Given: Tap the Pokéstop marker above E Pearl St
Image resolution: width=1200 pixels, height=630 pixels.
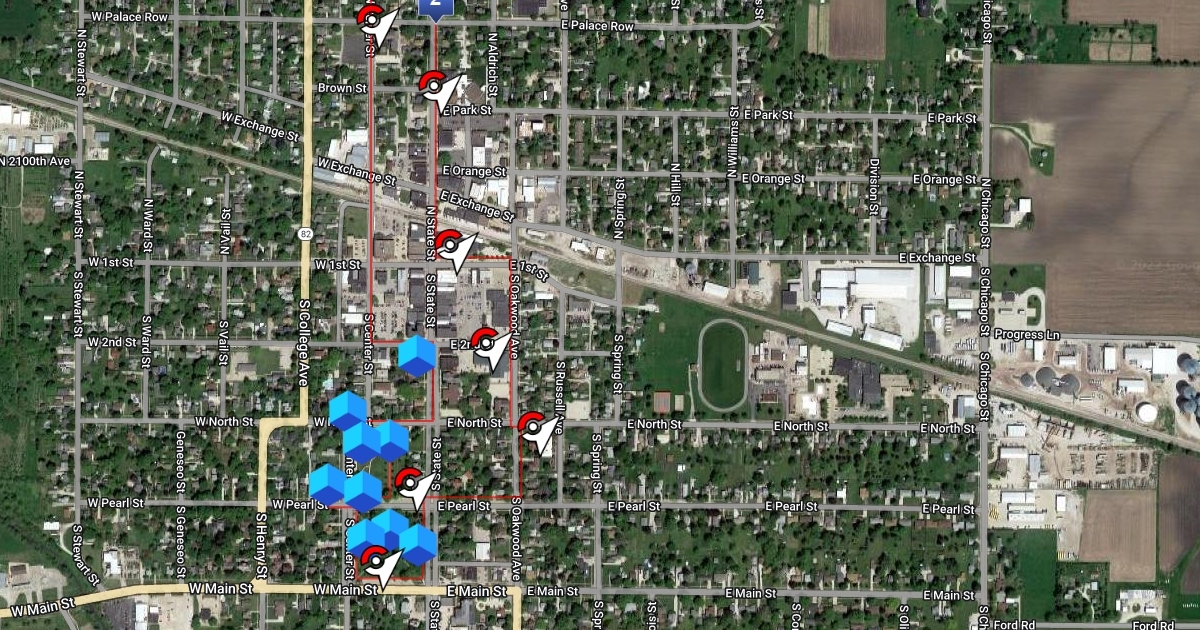Looking at the screenshot, I should tap(410, 484).
